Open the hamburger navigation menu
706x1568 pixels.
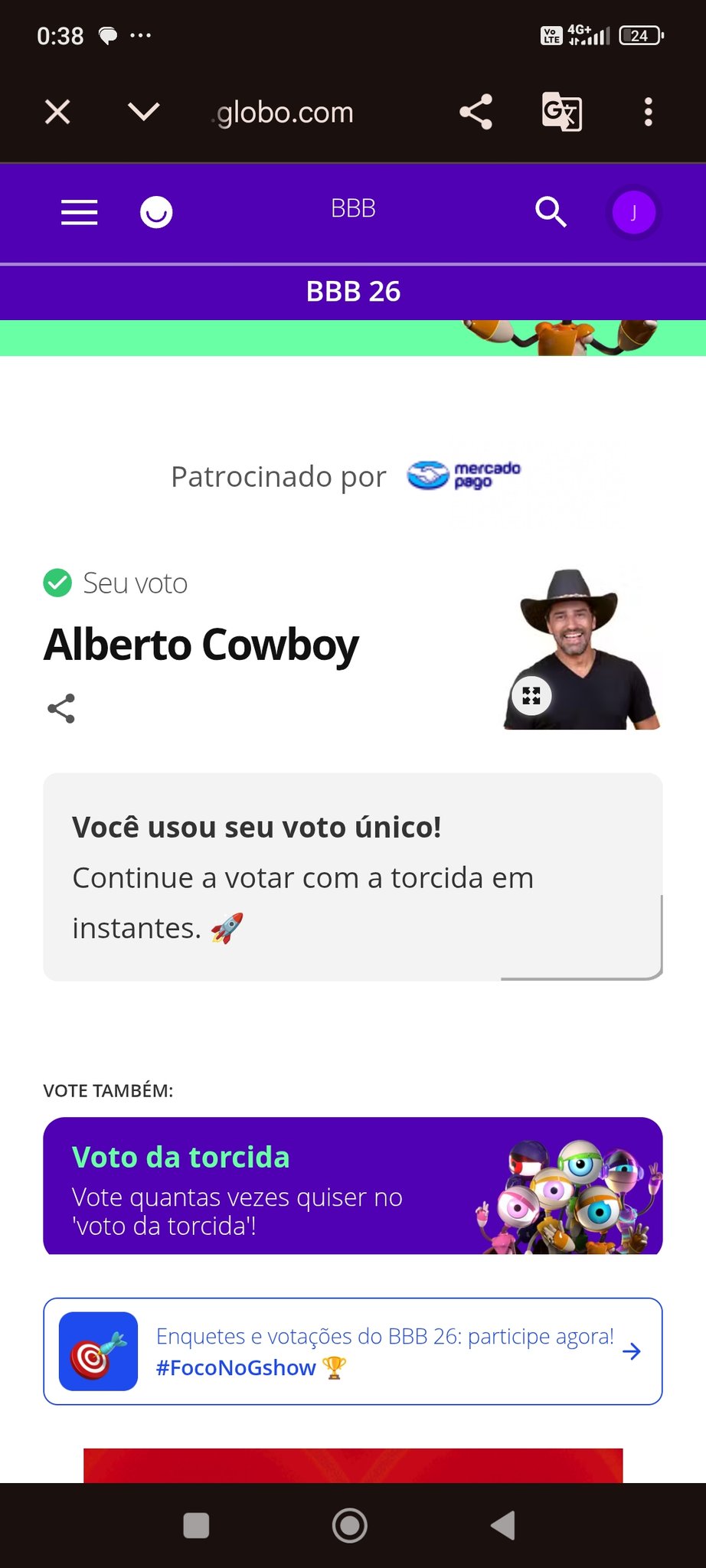tap(79, 212)
